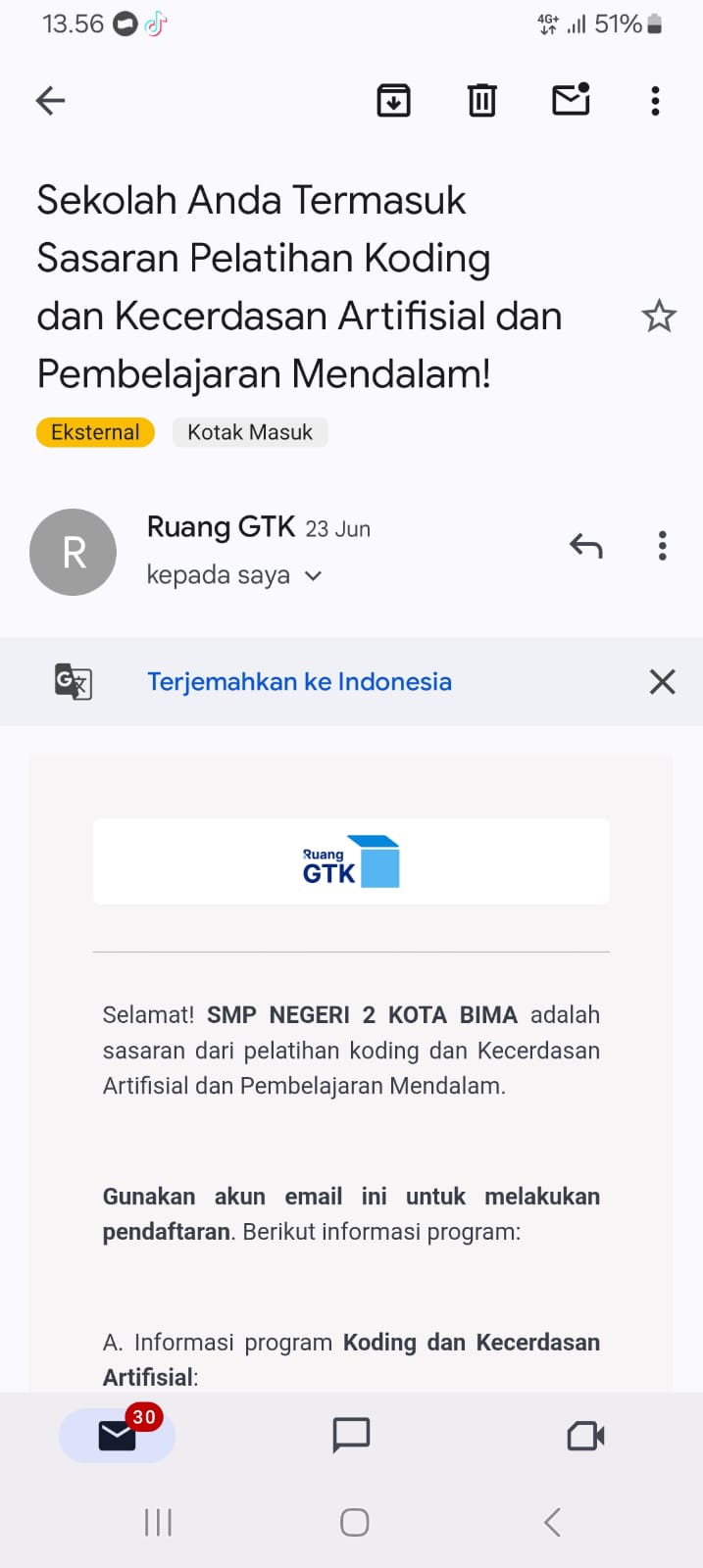
Task: Go back to the inbox list
Action: click(50, 100)
